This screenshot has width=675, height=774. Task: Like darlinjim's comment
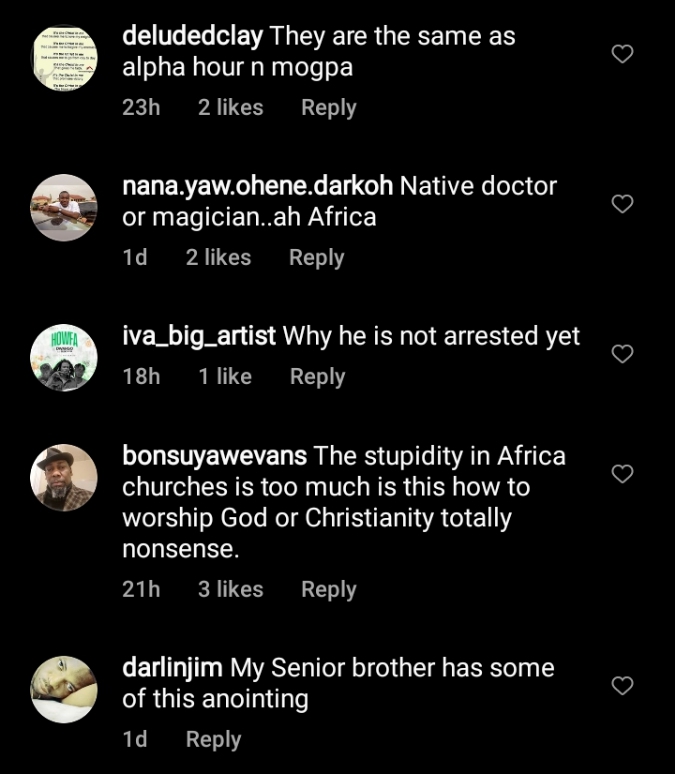click(x=622, y=685)
